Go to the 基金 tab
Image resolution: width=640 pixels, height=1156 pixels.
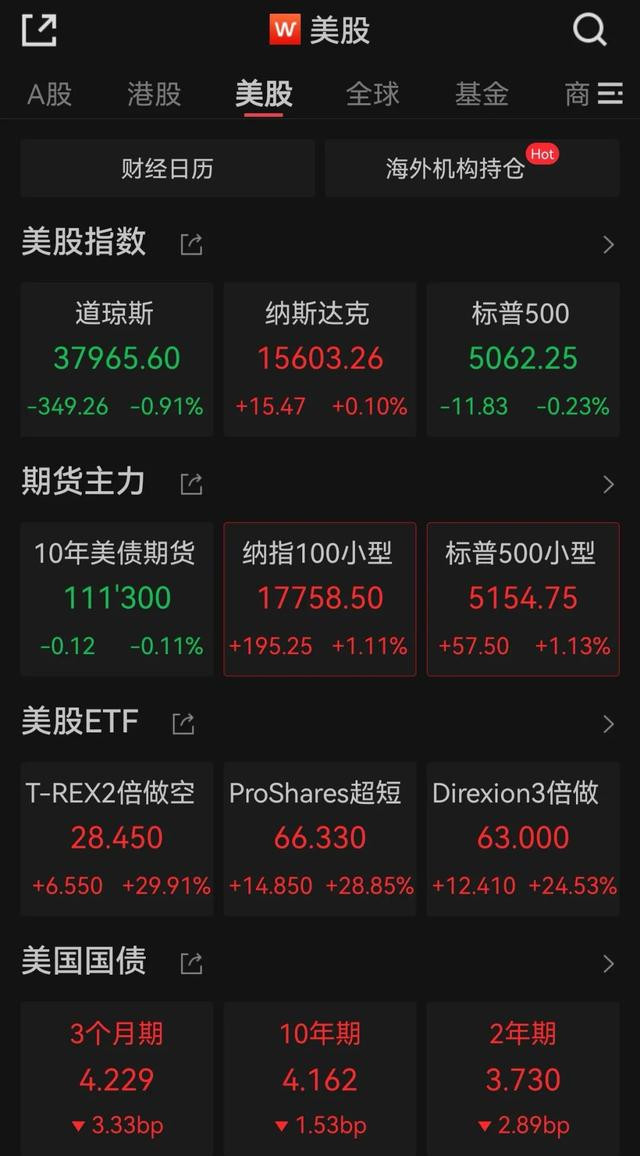[x=481, y=94]
